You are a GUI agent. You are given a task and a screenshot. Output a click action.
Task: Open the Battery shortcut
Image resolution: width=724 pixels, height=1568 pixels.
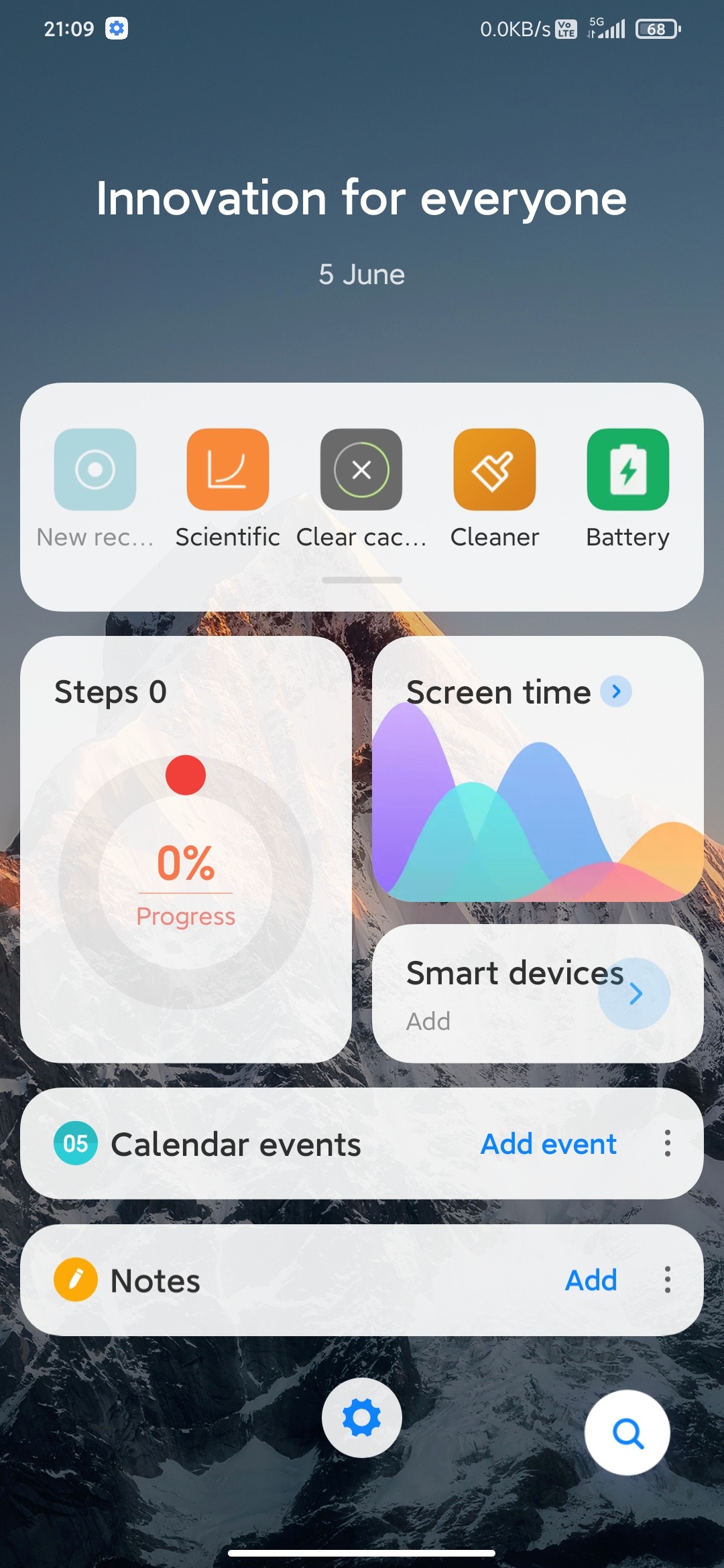(627, 470)
